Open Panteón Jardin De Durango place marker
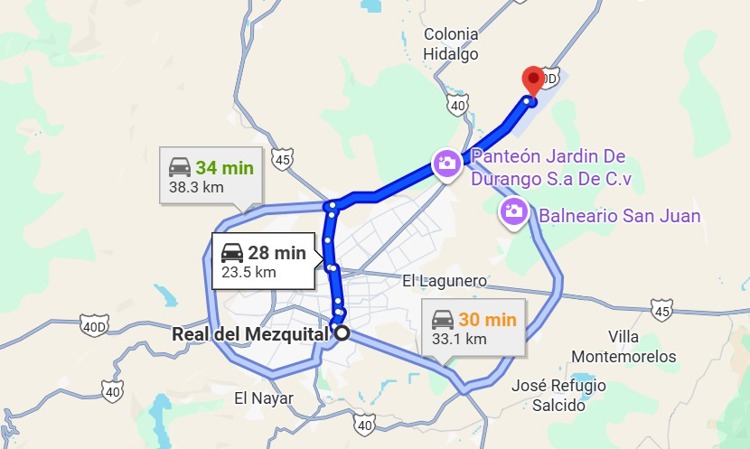Image resolution: width=750 pixels, height=449 pixels. point(446,162)
